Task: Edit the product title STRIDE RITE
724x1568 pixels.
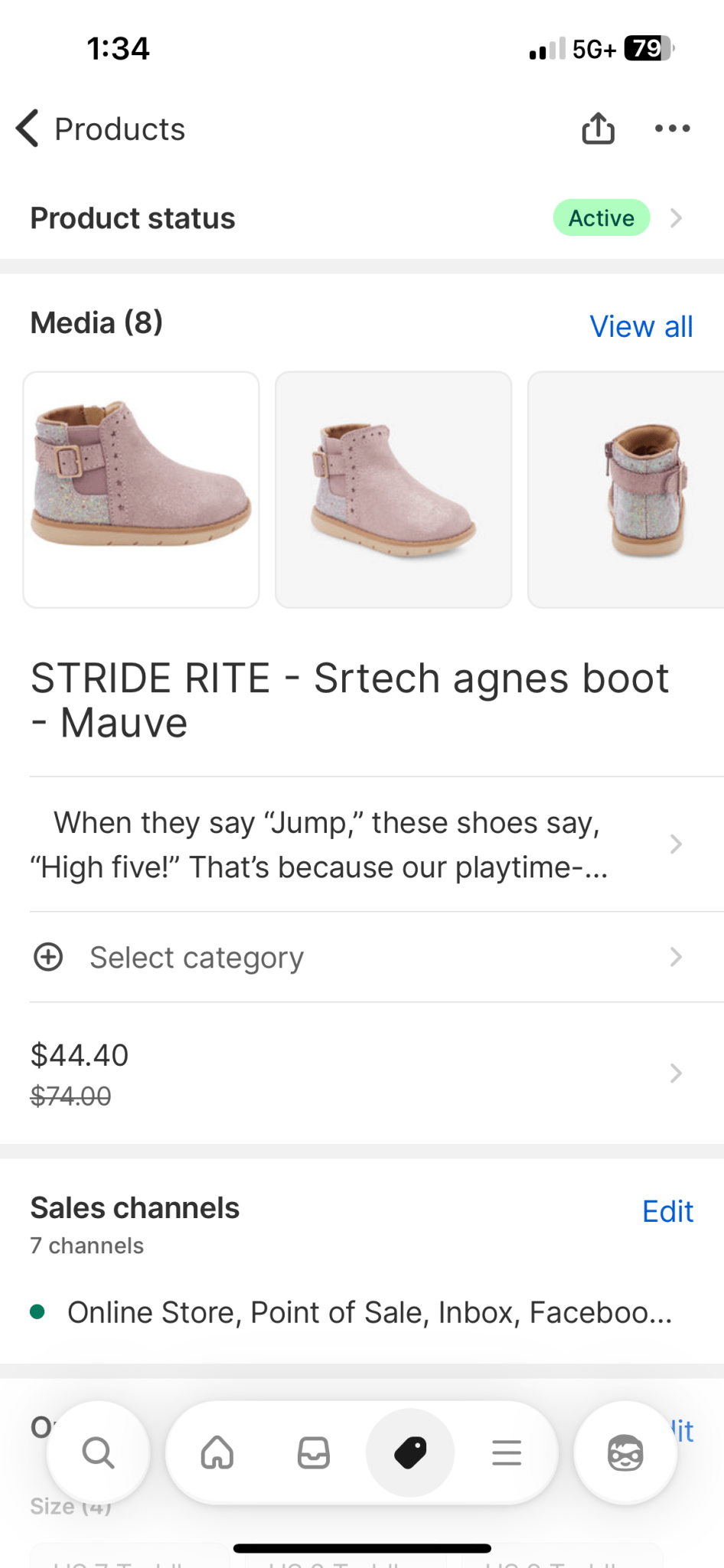Action: tap(350, 700)
